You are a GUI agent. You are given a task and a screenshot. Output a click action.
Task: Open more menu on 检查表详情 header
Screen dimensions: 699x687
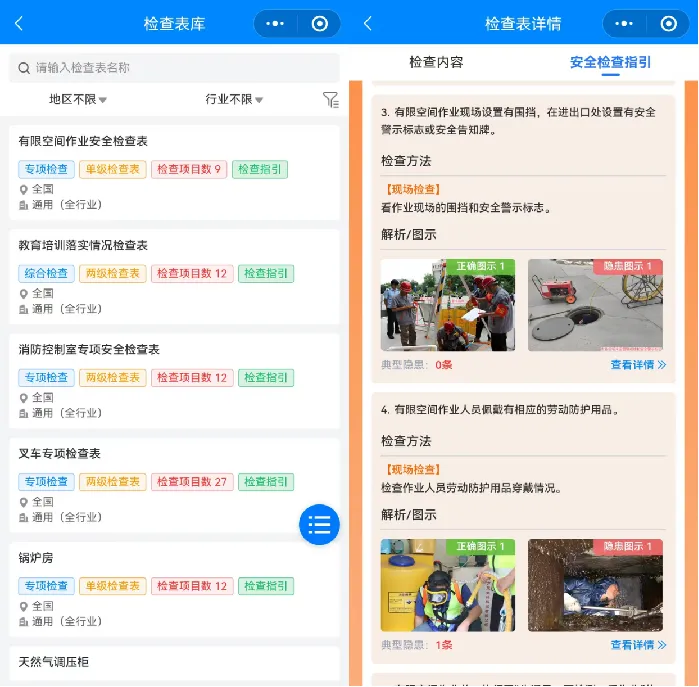(624, 23)
